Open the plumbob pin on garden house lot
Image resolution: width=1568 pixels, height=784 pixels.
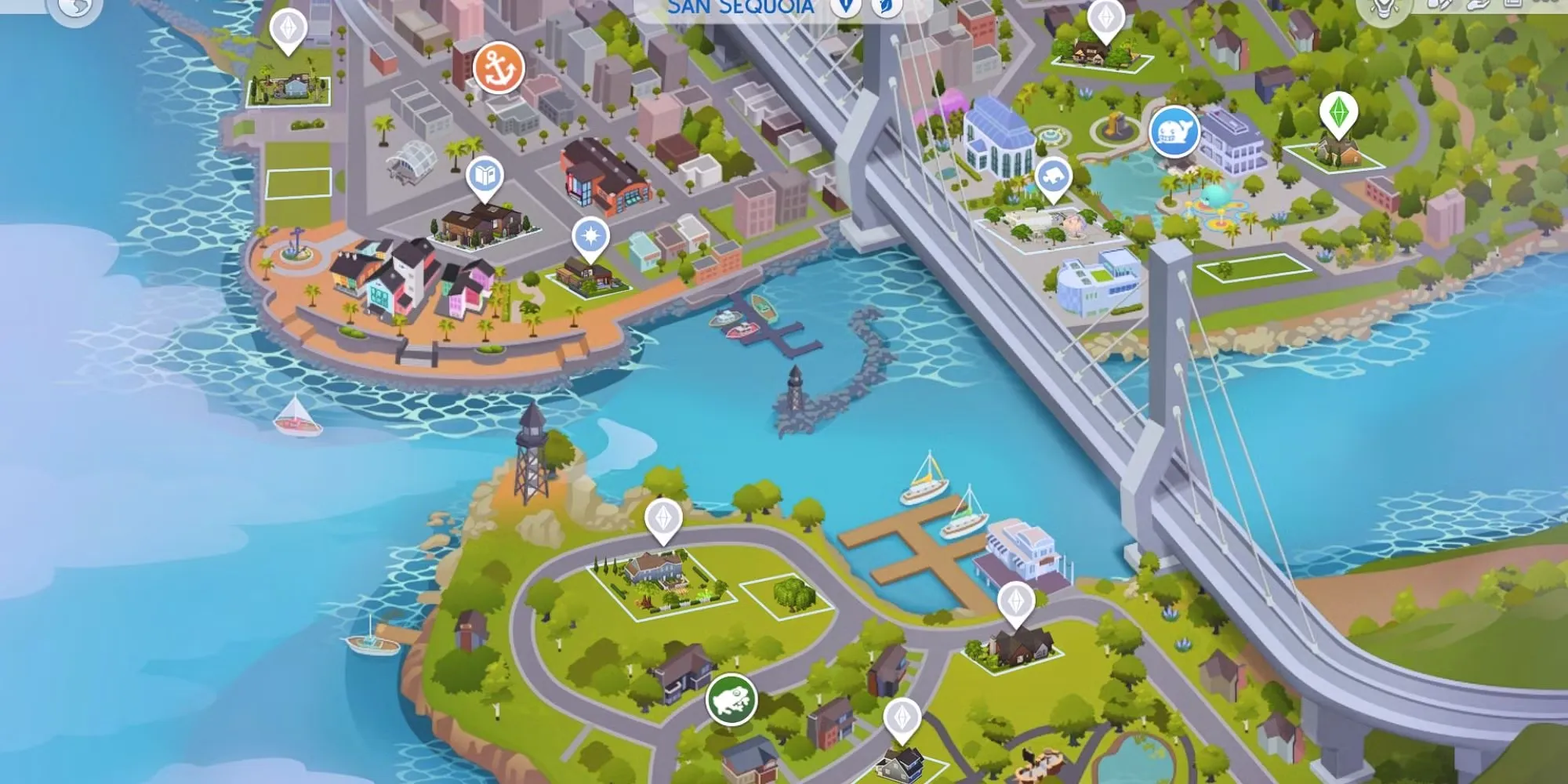point(663,517)
